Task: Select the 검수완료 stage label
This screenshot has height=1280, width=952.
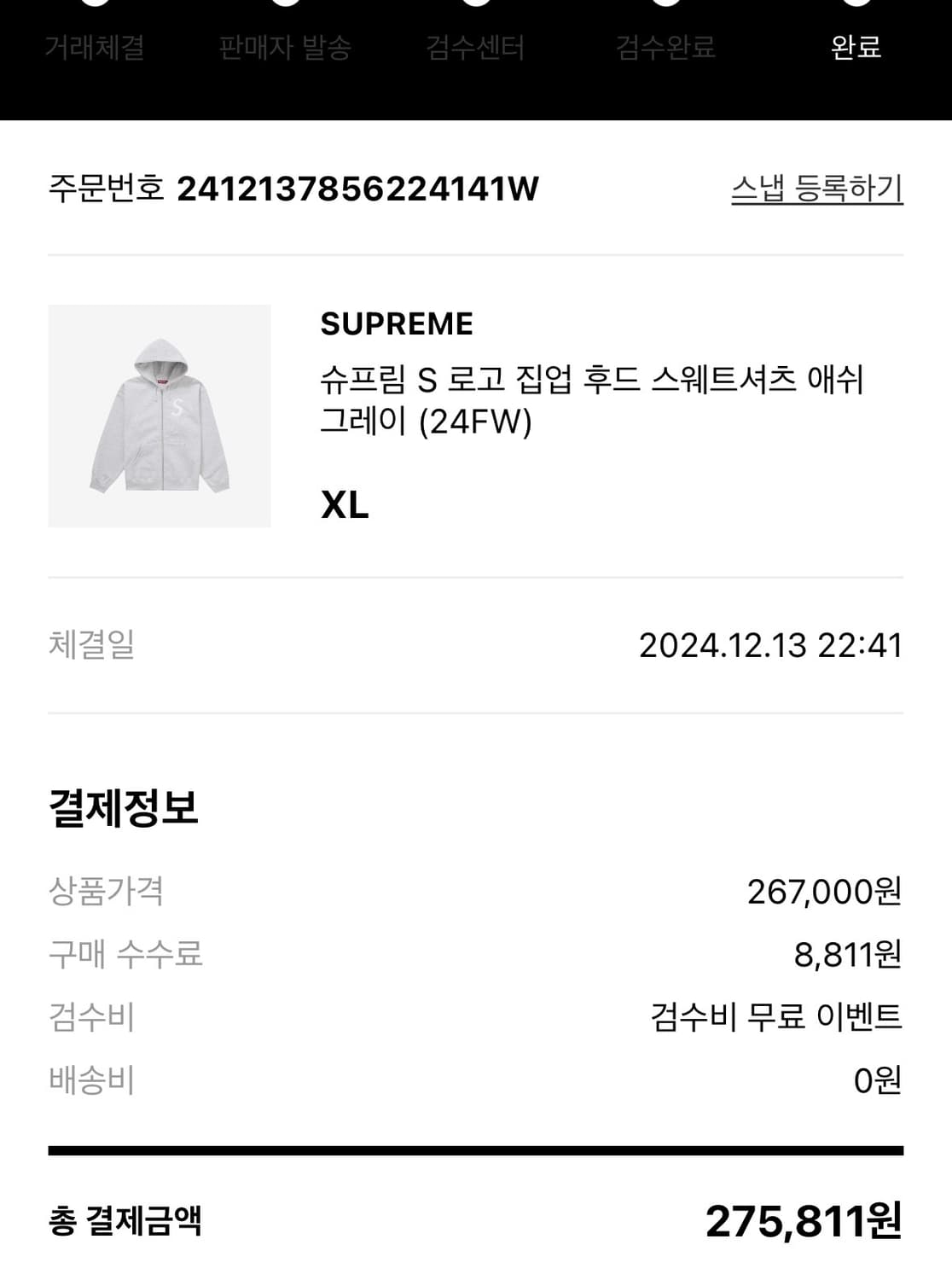Action: [664, 49]
